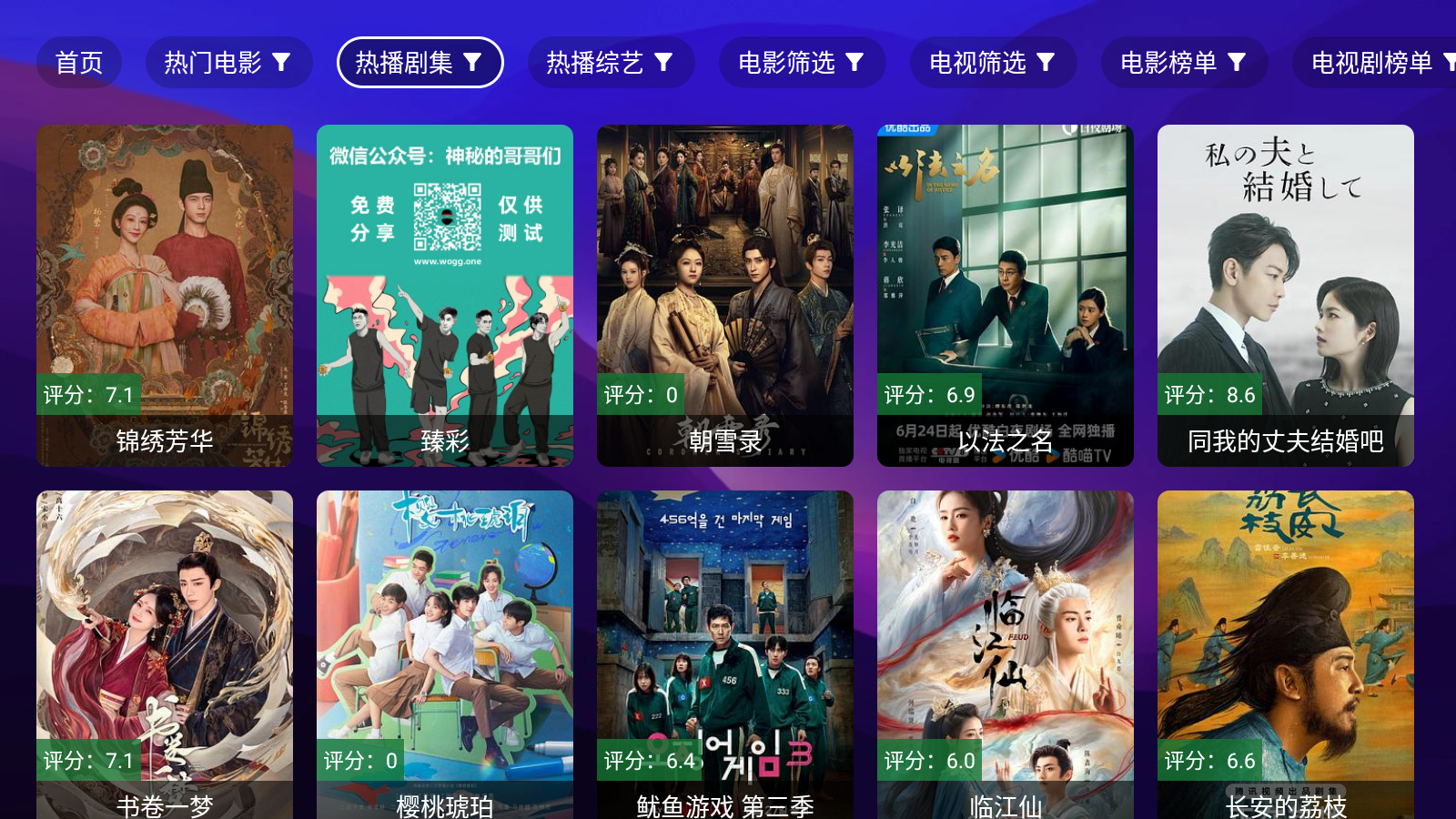Image resolution: width=1456 pixels, height=819 pixels.
Task: Open the 电视筛选 filter tab
Action: click(993, 63)
